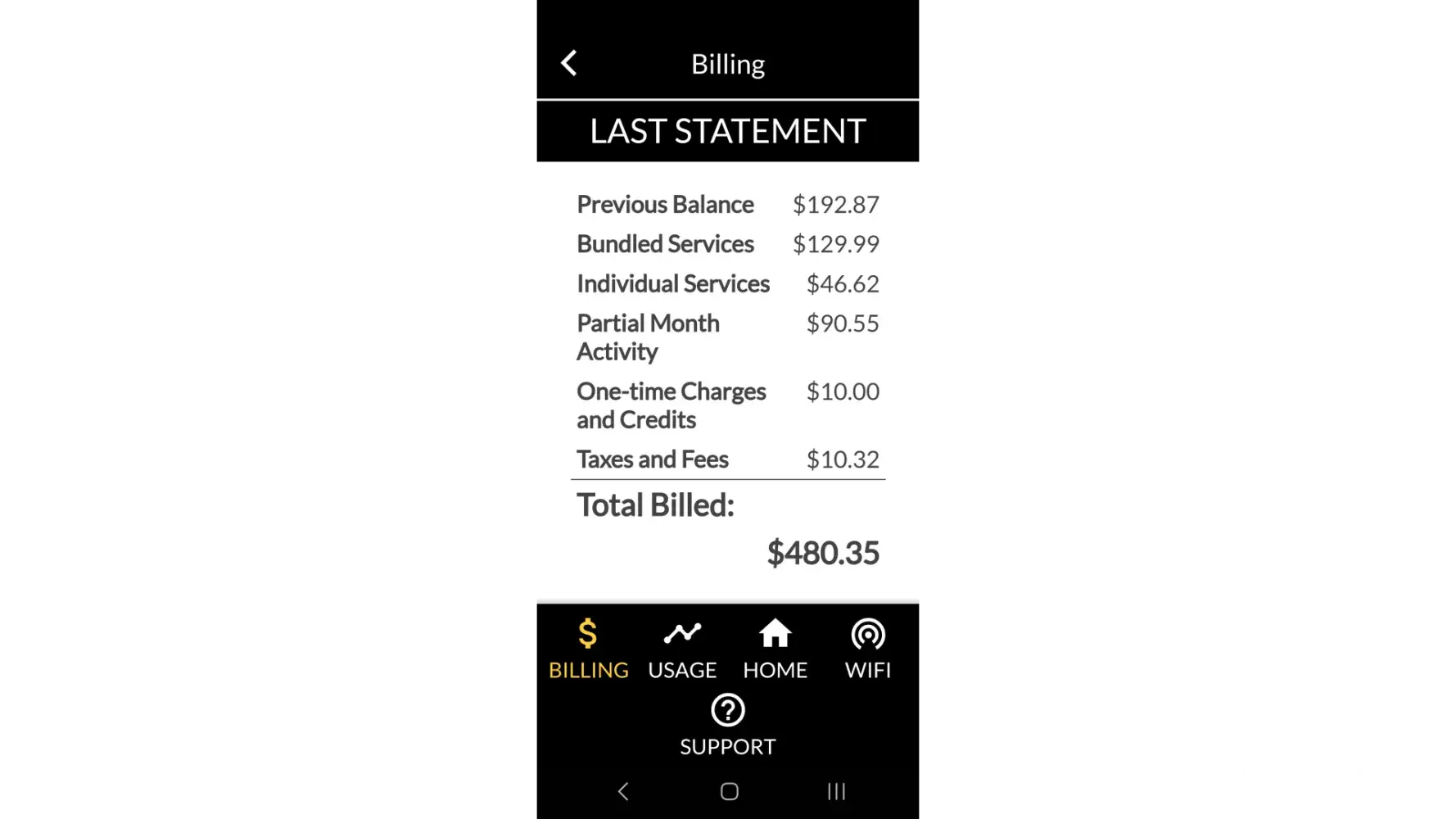1456x819 pixels.
Task: Open the system recent apps view
Action: pos(836,791)
